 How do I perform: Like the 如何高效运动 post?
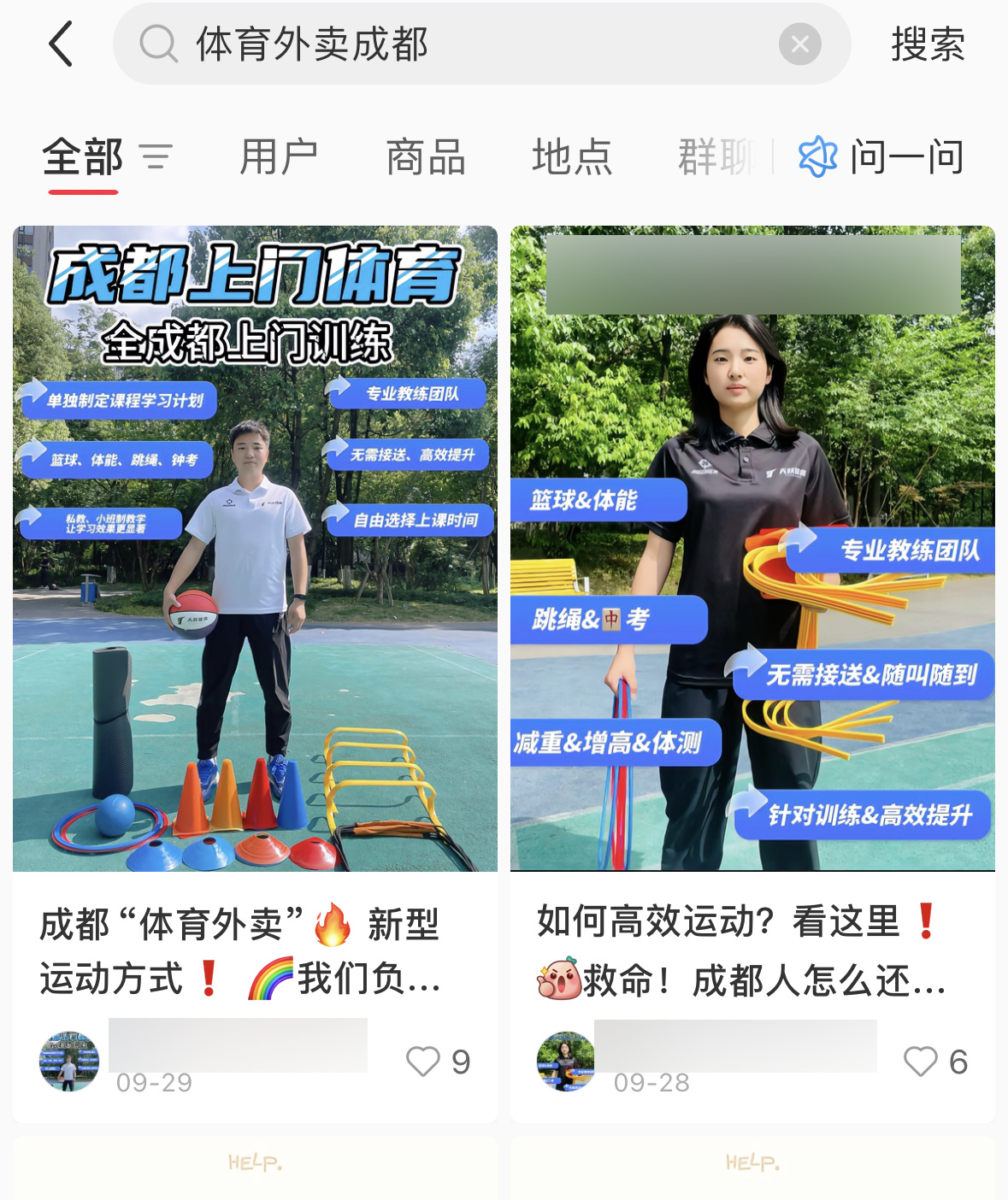[921, 1062]
